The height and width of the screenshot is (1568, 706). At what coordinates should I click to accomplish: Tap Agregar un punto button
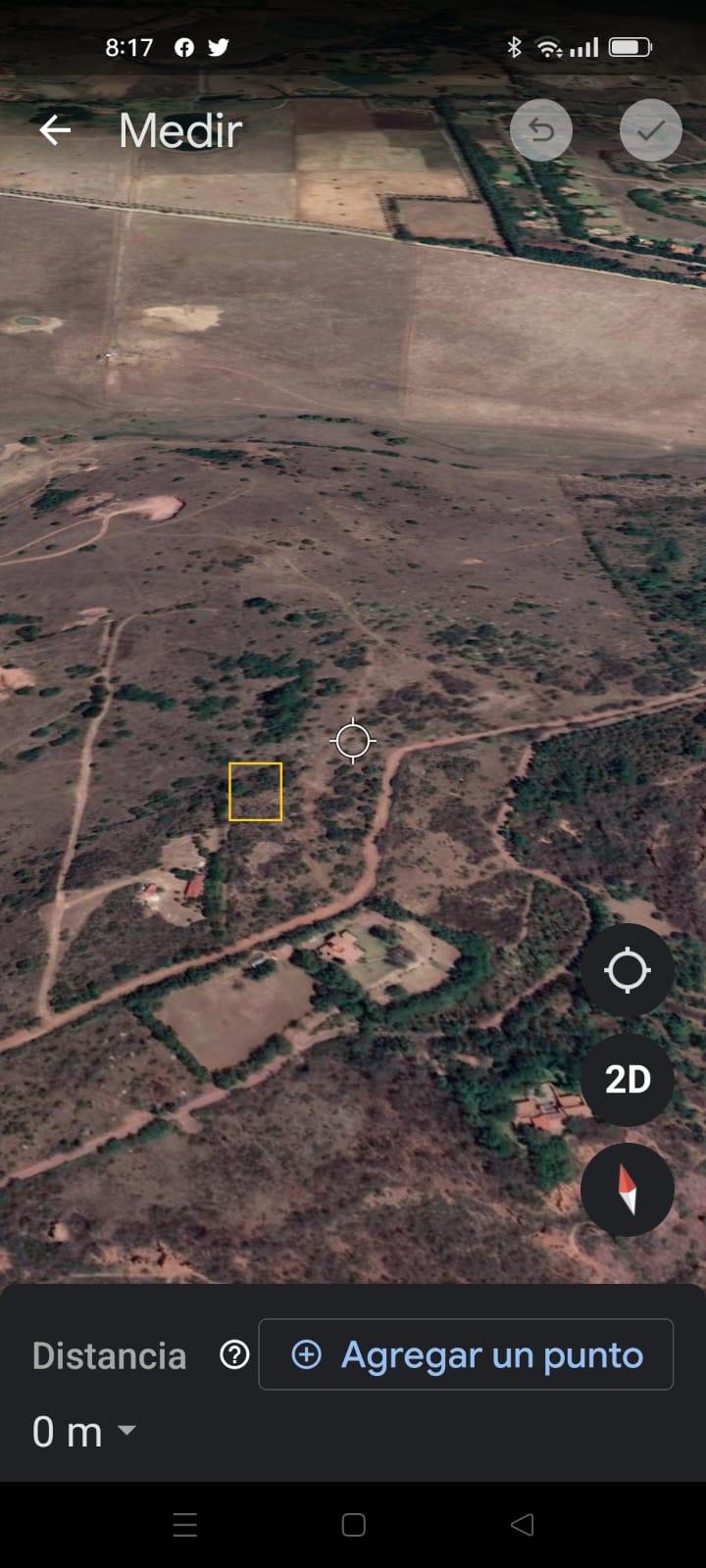coord(466,1354)
